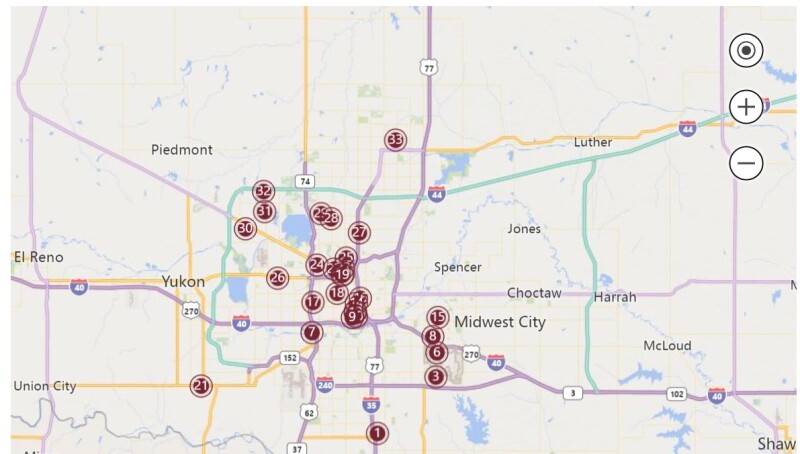Zoom in on the map
This screenshot has width=800, height=454.
click(746, 106)
